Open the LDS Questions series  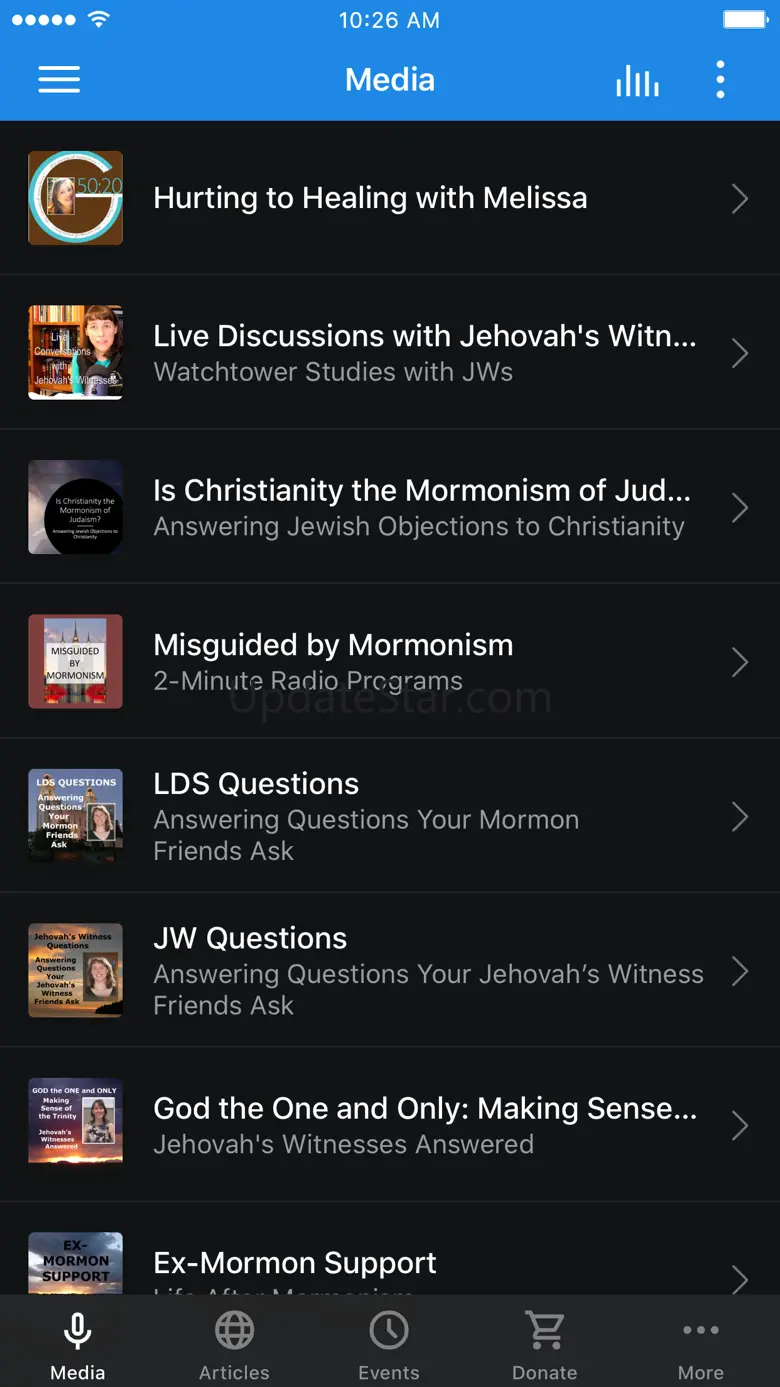(x=389, y=816)
